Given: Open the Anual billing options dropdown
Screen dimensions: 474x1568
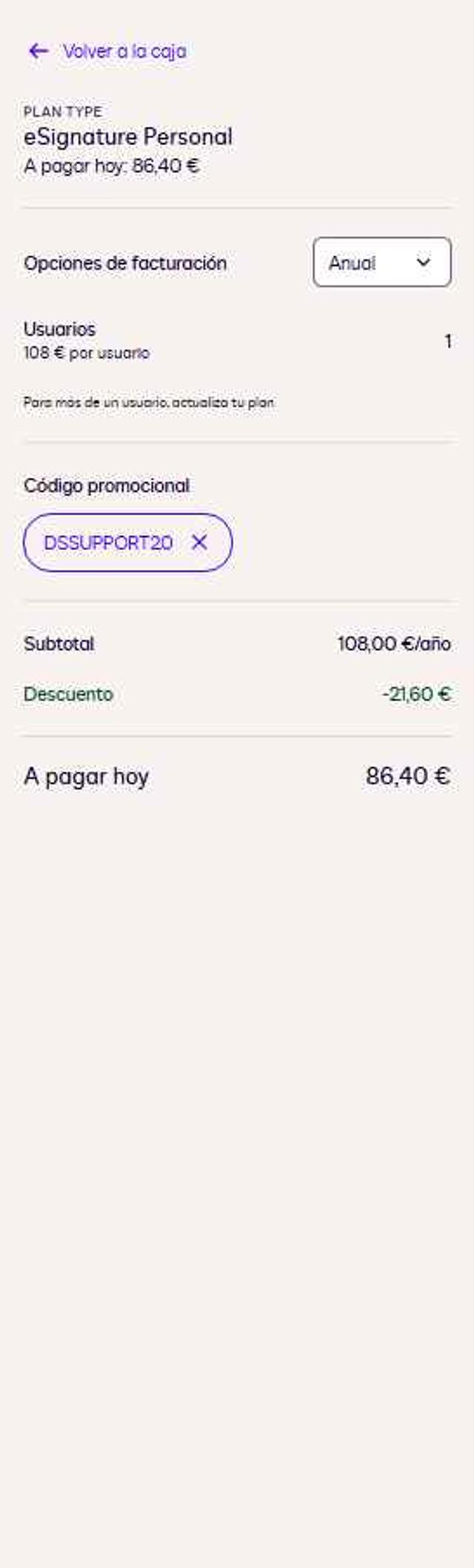Looking at the screenshot, I should pyautogui.click(x=381, y=262).
